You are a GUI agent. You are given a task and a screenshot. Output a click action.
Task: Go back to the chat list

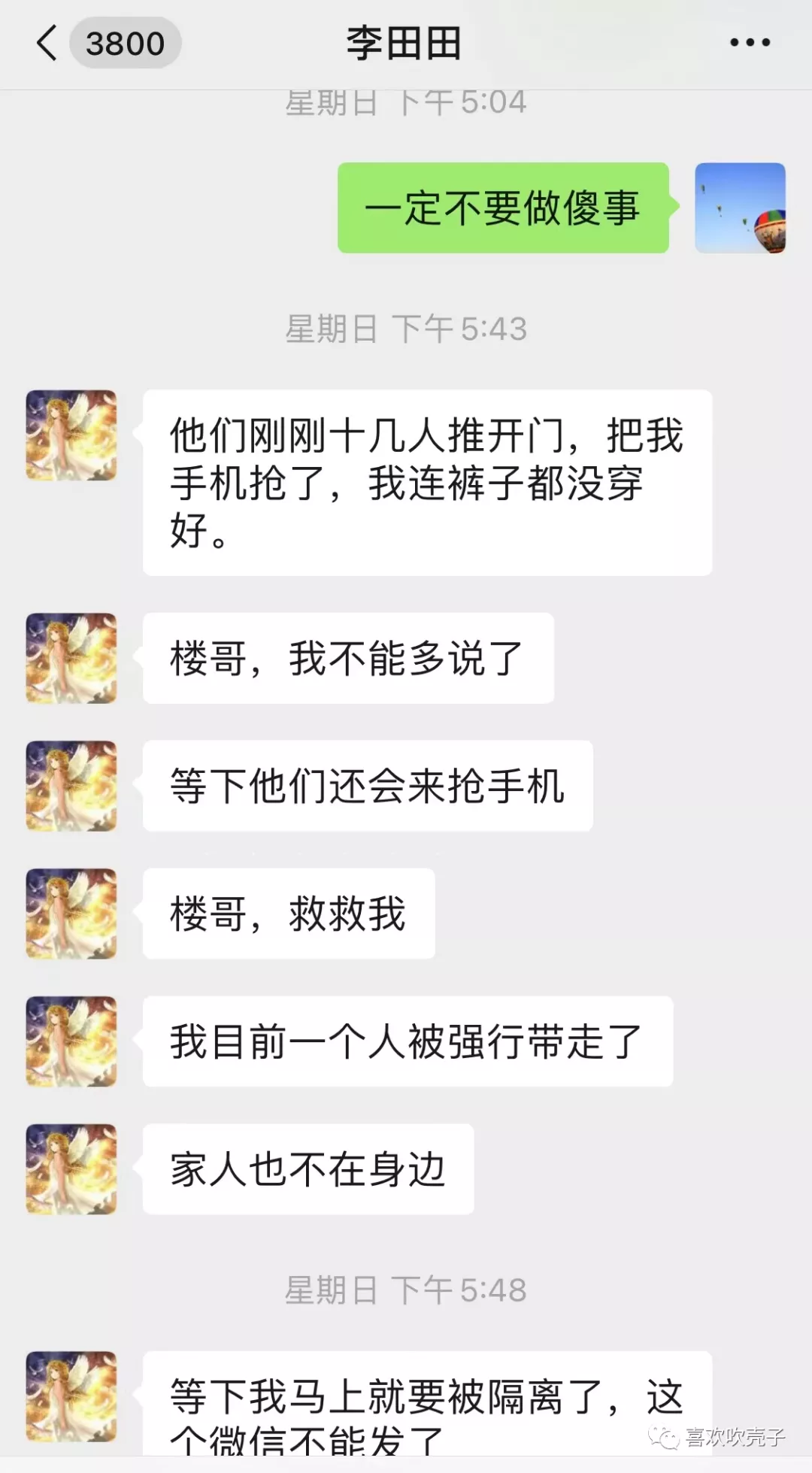tap(47, 43)
